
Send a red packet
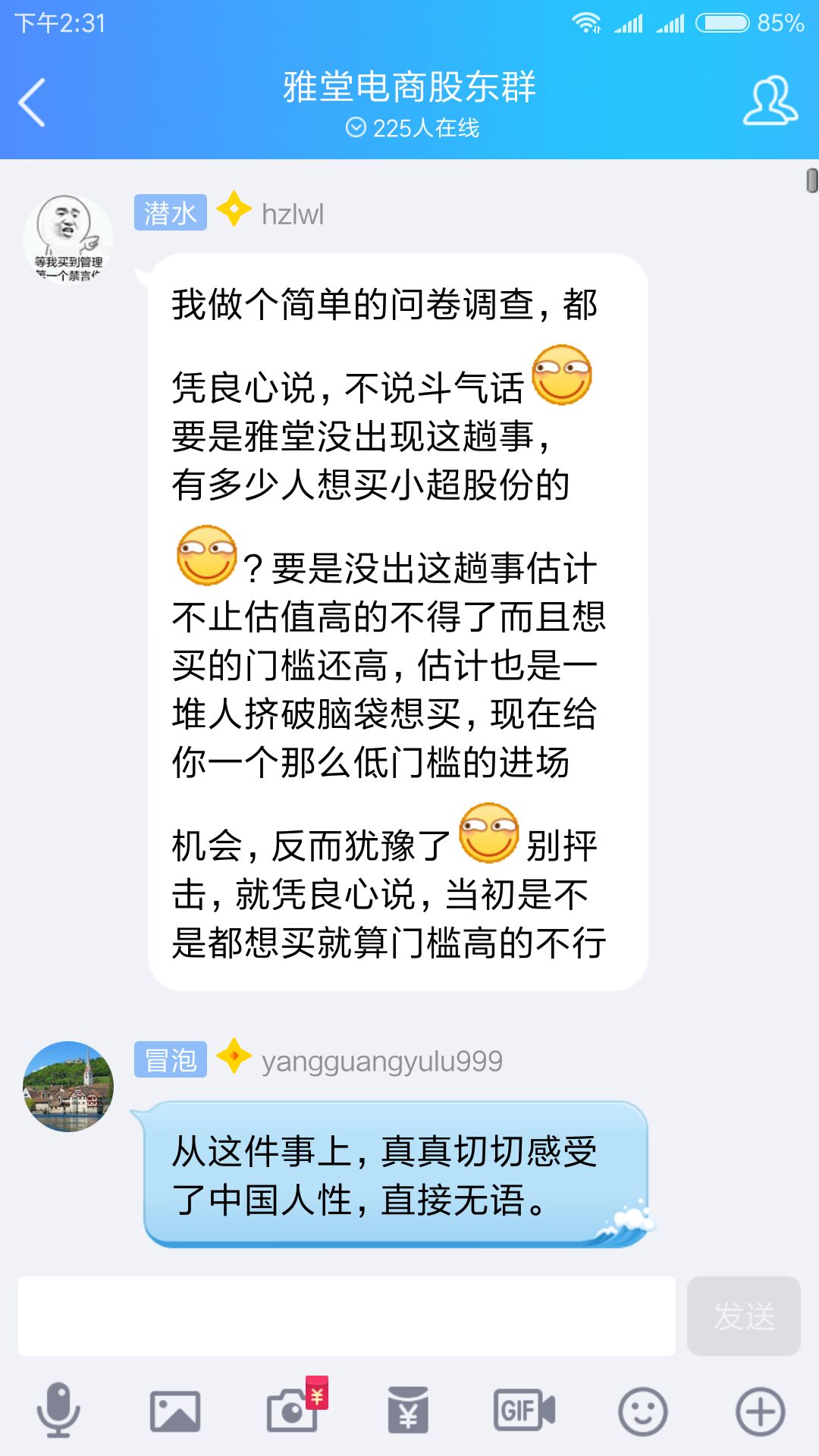click(x=408, y=1410)
